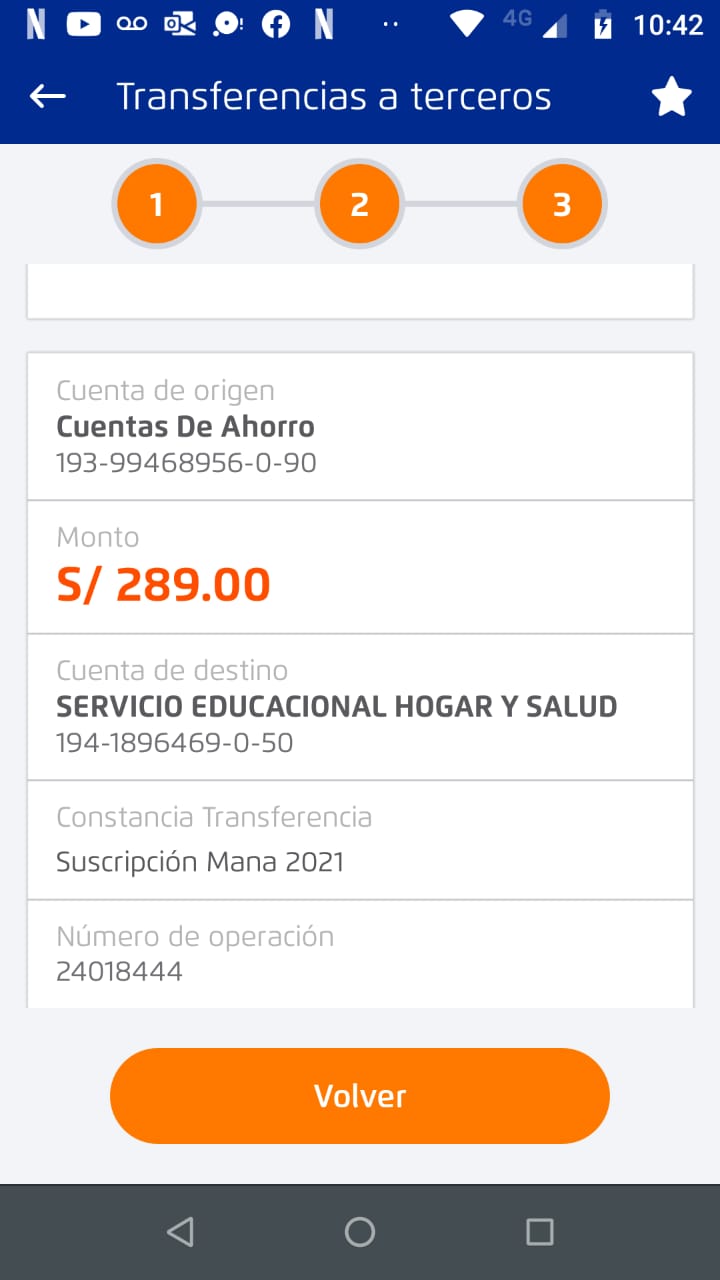Screen dimensions: 720x1280
Task: Show recent apps via square button
Action: tap(540, 1232)
